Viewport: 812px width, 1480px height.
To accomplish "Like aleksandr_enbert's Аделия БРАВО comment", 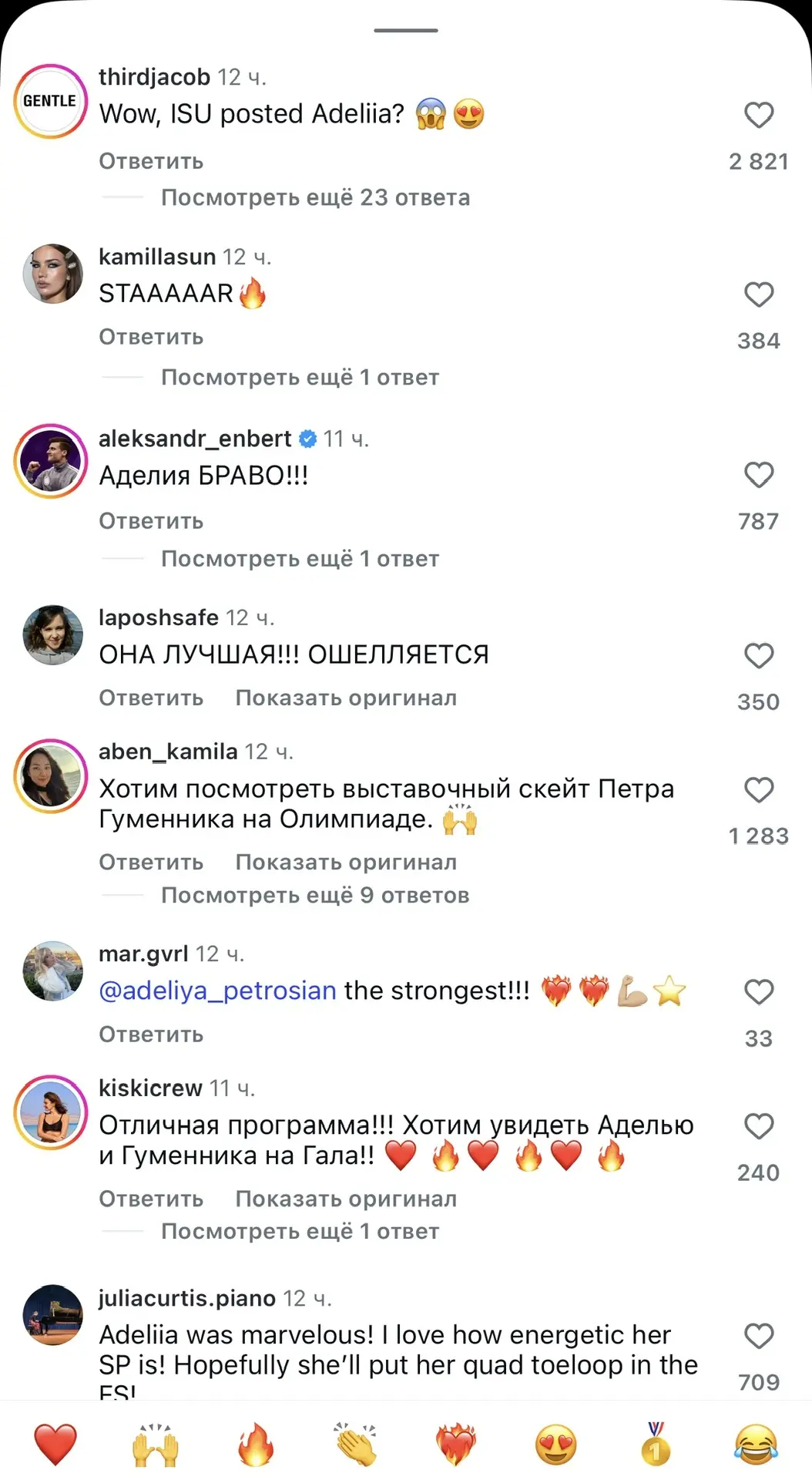I will click(758, 475).
